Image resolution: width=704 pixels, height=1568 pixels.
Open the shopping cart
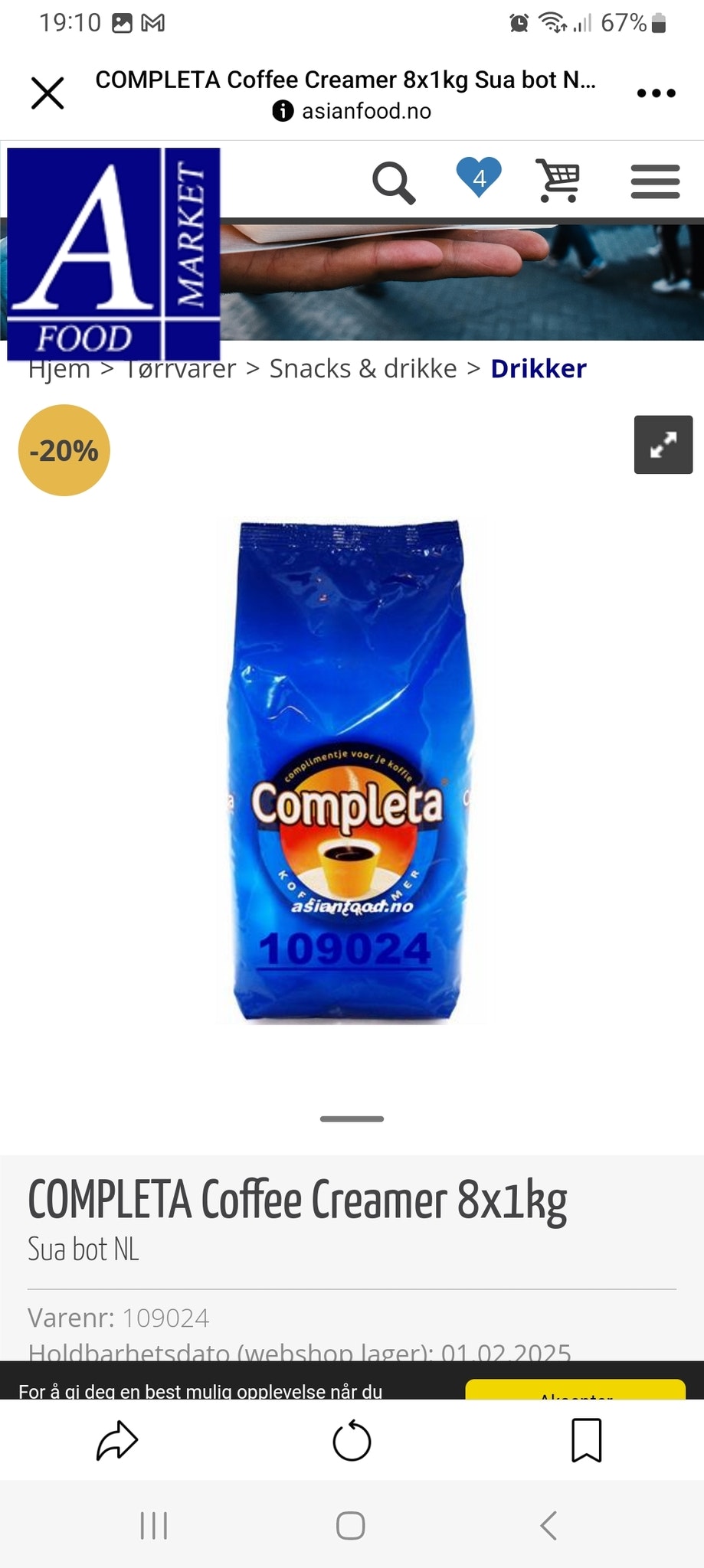click(558, 181)
